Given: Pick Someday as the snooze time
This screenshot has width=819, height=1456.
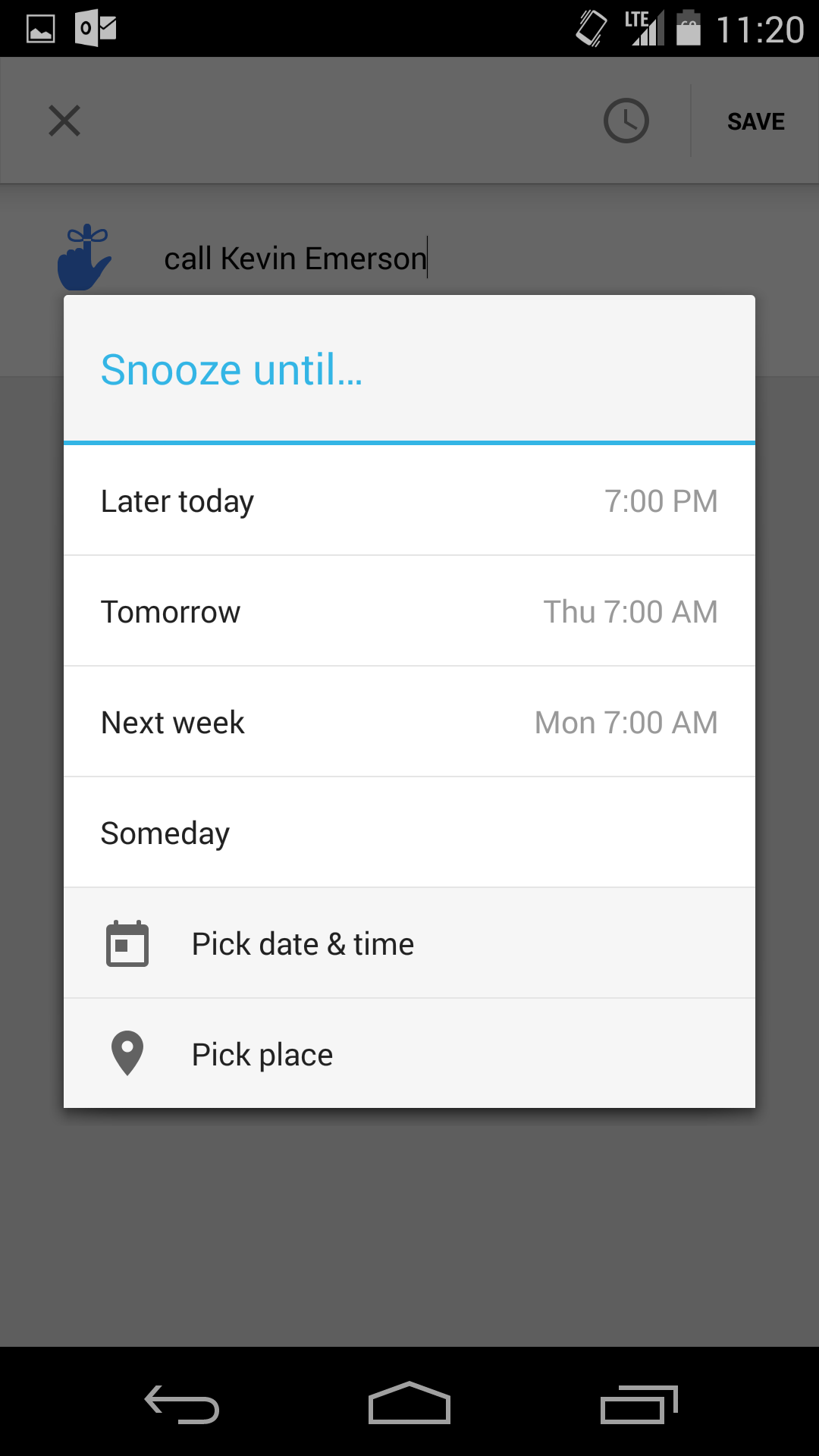Looking at the screenshot, I should point(409,832).
